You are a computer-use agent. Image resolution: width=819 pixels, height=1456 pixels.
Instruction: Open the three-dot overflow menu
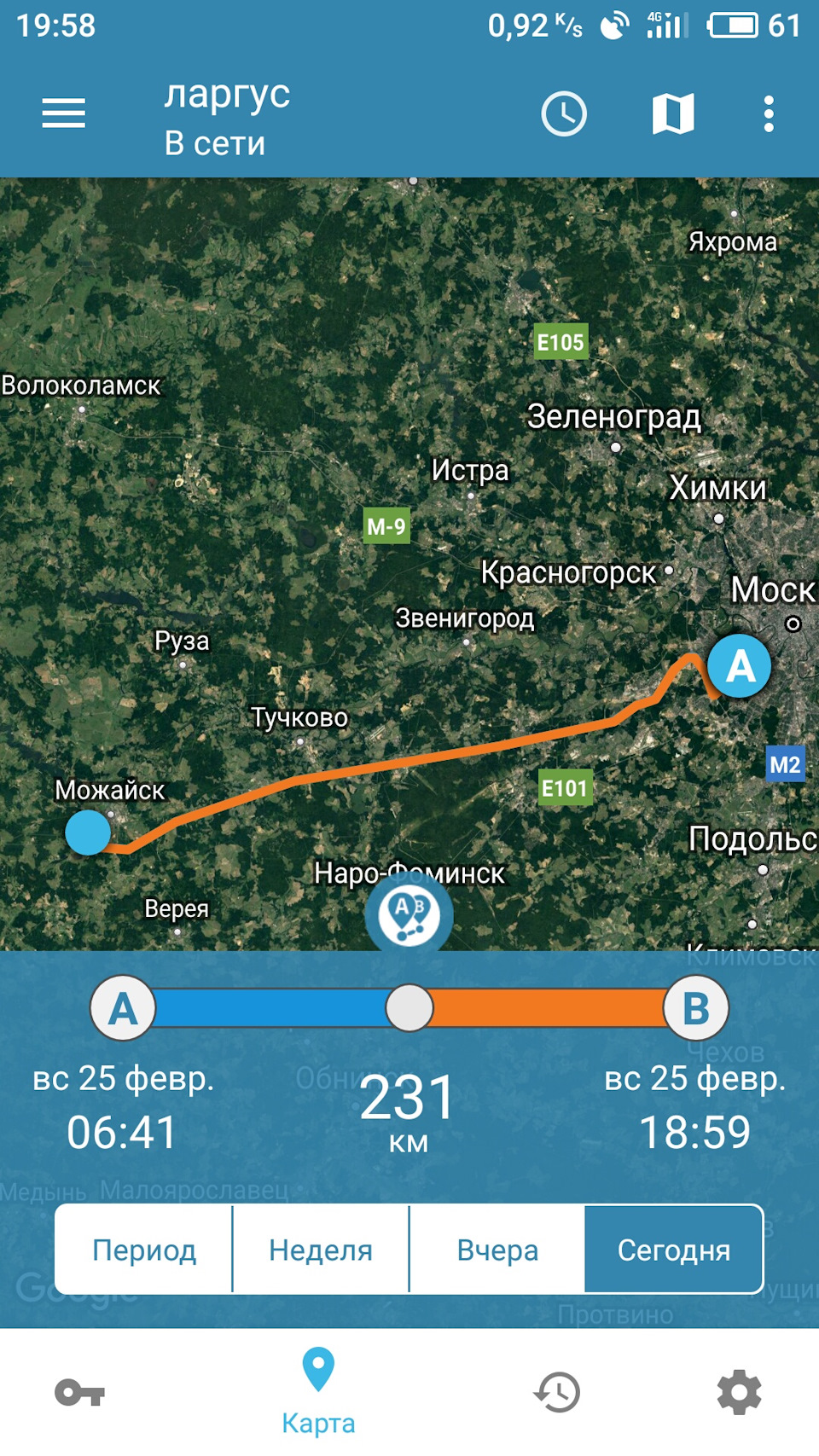point(769,113)
